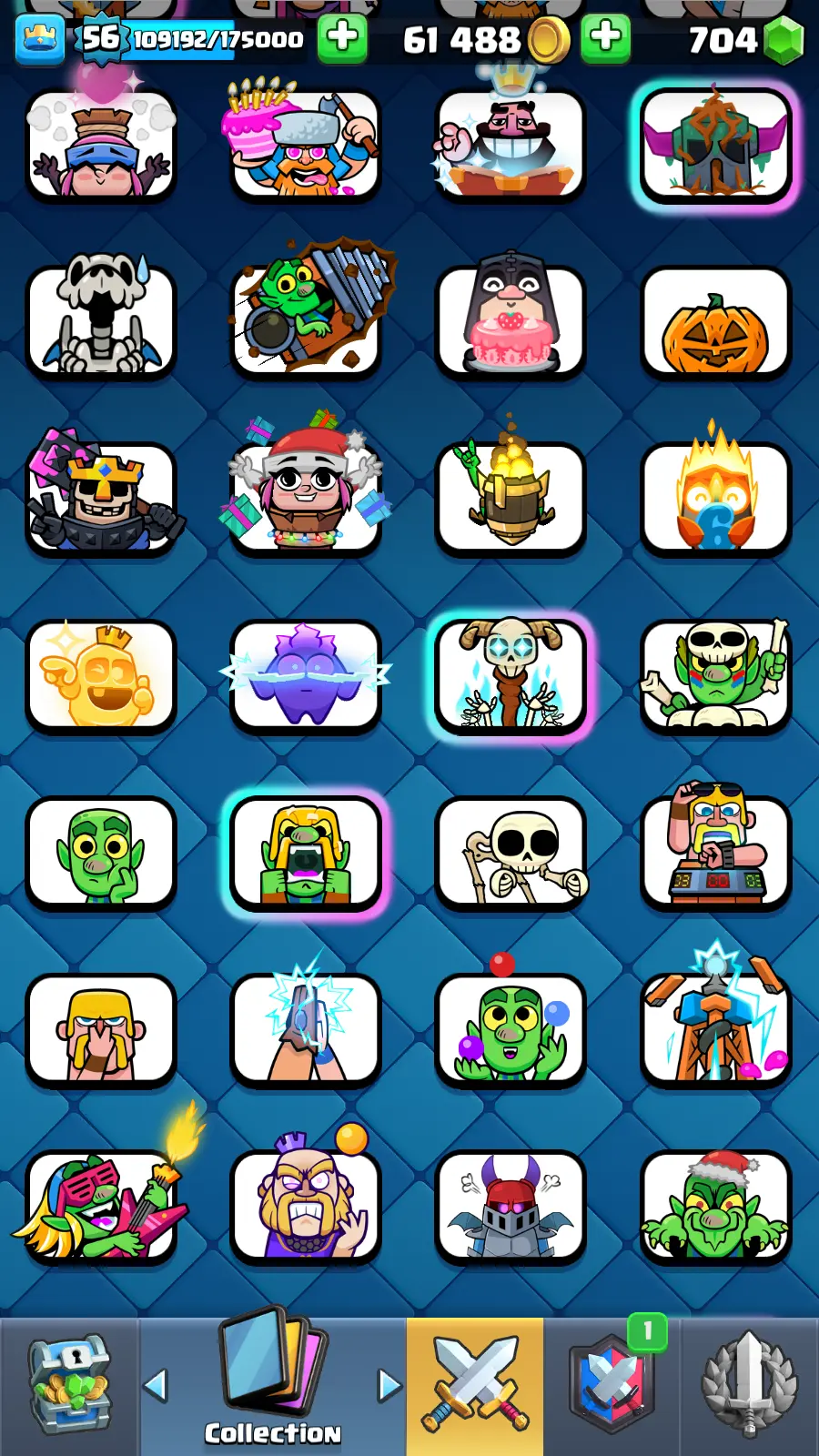
Task: Pick the goblin playing guitar emote
Action: tap(101, 1207)
